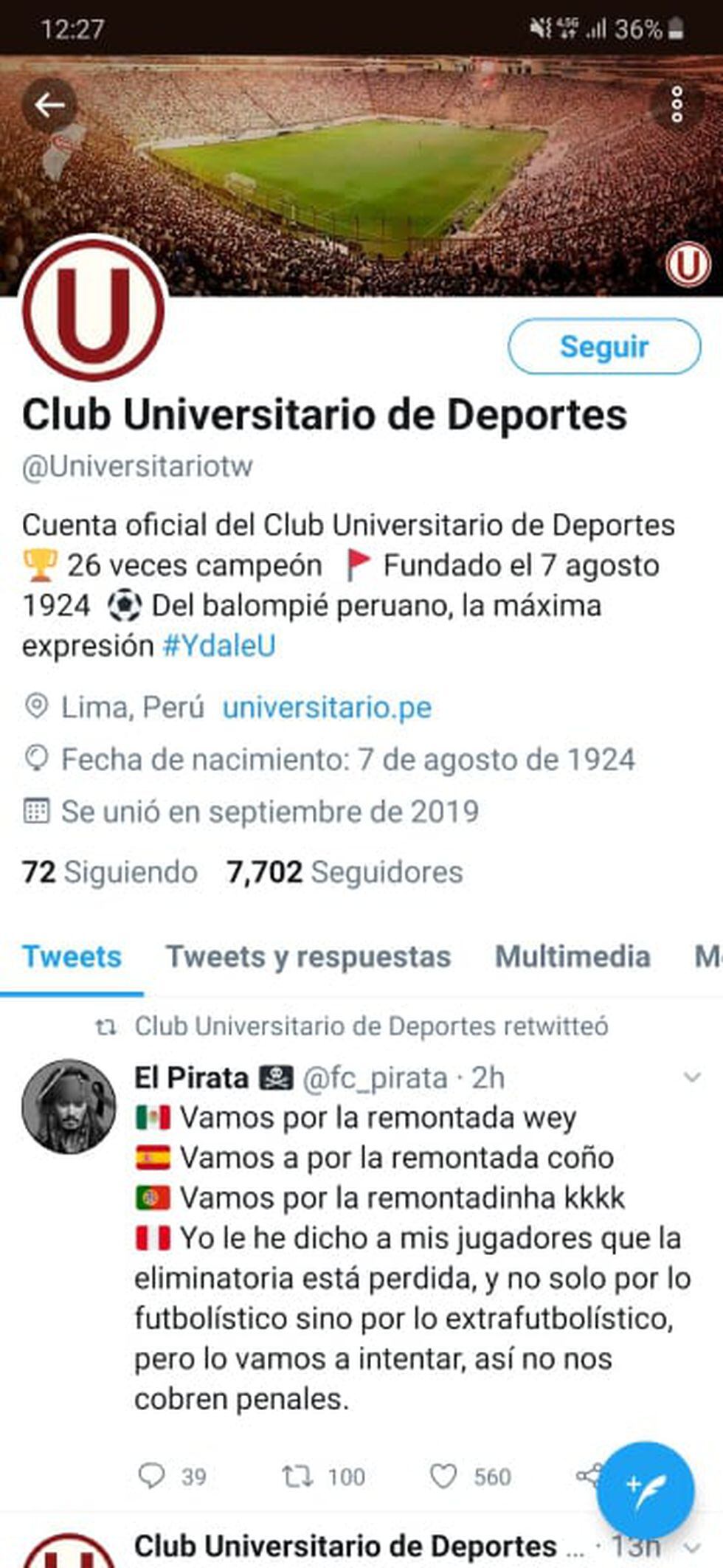Image resolution: width=723 pixels, height=1568 pixels.
Task: Open the #YdaleU hashtag
Action: pos(219,646)
